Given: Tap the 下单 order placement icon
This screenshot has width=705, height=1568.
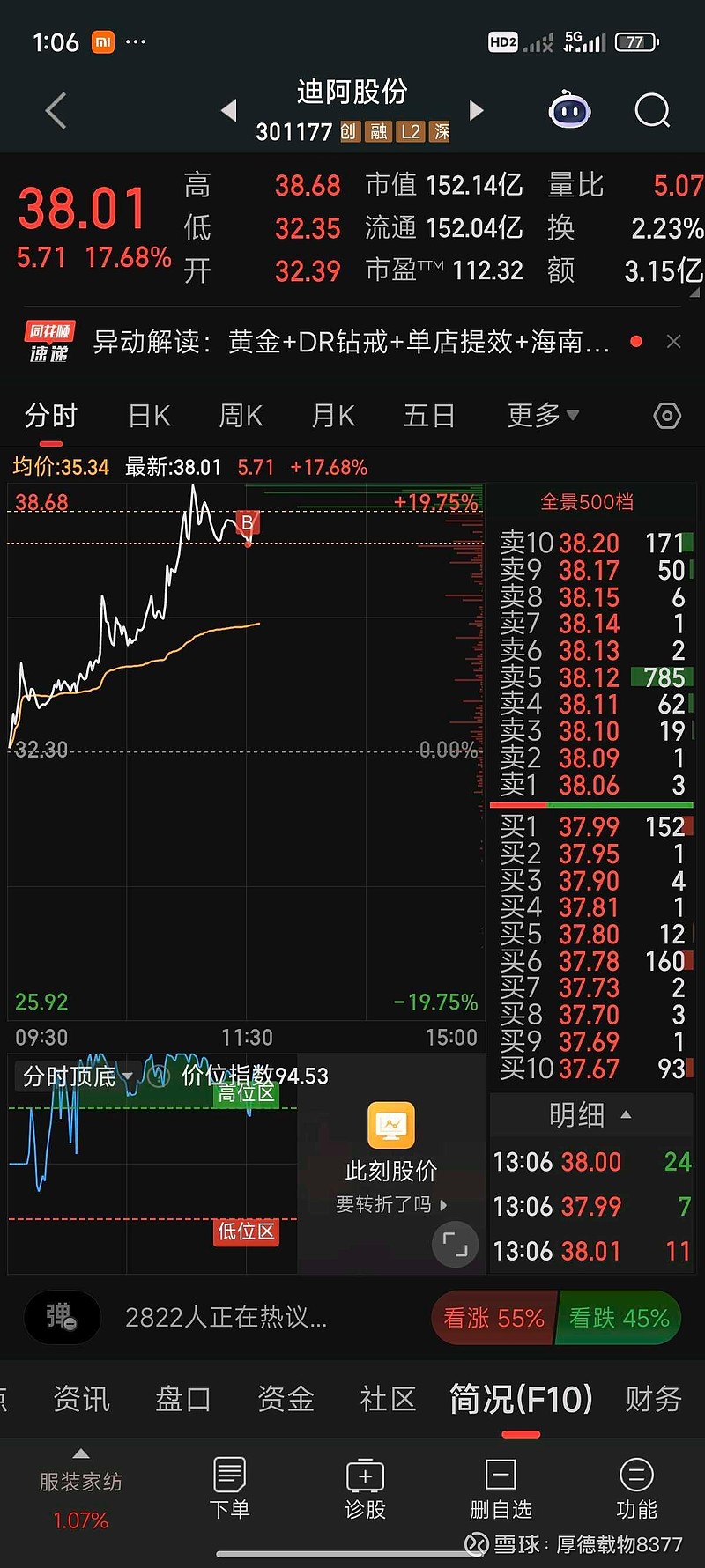Looking at the screenshot, I should [x=229, y=1490].
